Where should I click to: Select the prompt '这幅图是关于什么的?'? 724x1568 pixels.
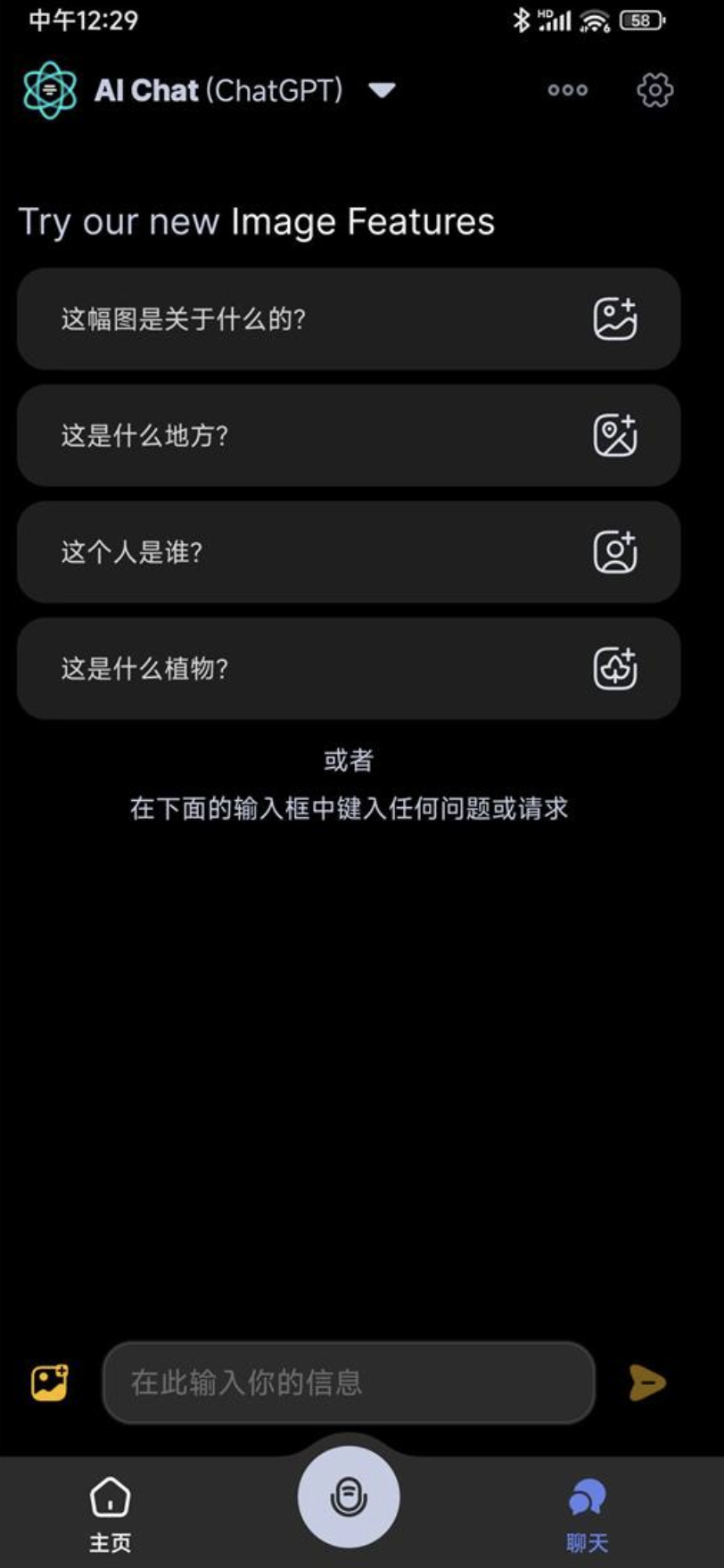(x=267, y=318)
